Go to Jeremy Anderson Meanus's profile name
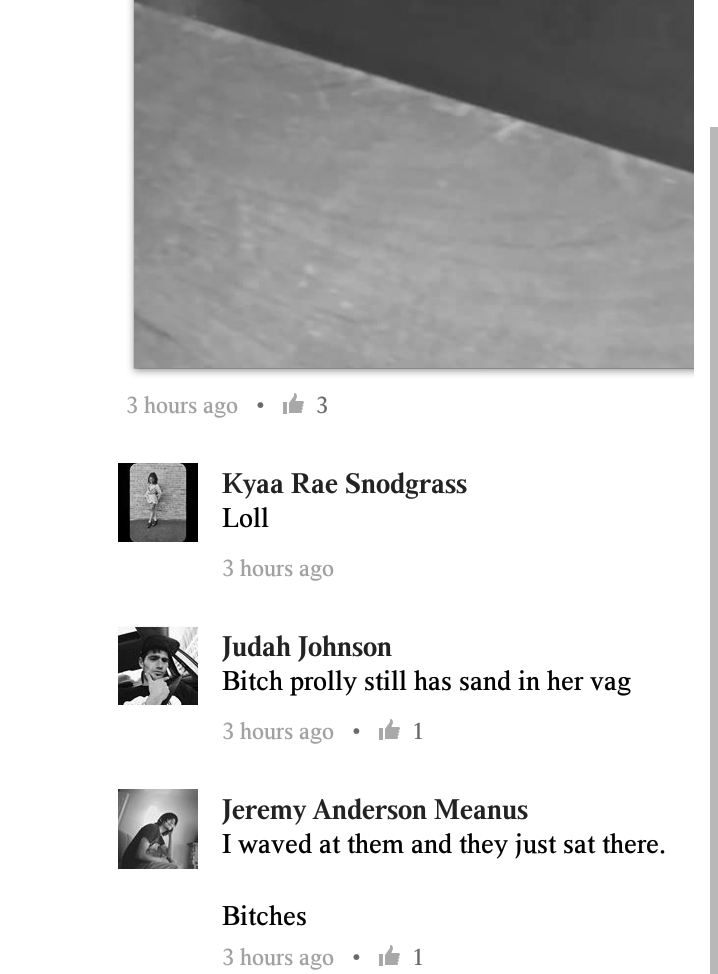 (x=374, y=810)
